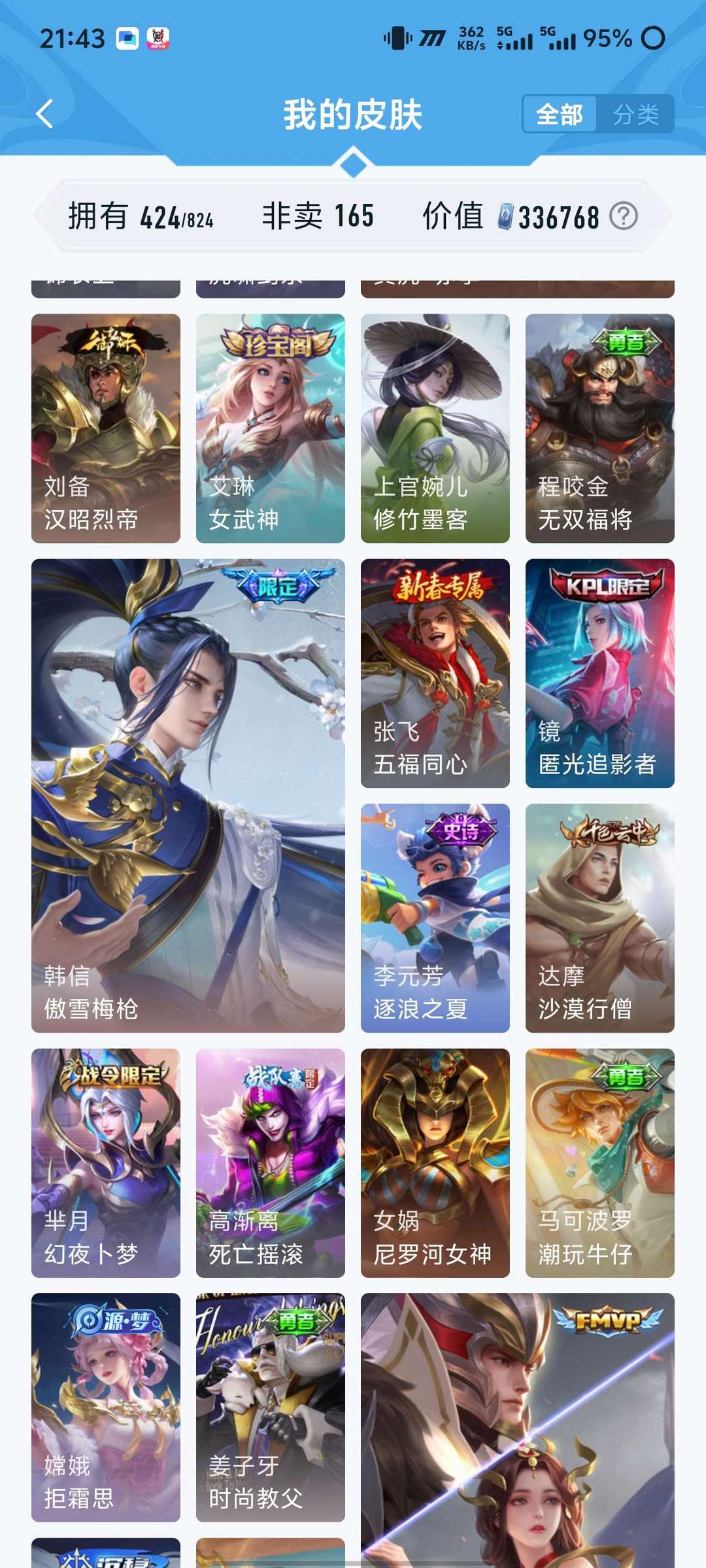The width and height of the screenshot is (706, 1568).
Task: View 芈月 幻夜卜梦 skin
Action: coord(106,1163)
